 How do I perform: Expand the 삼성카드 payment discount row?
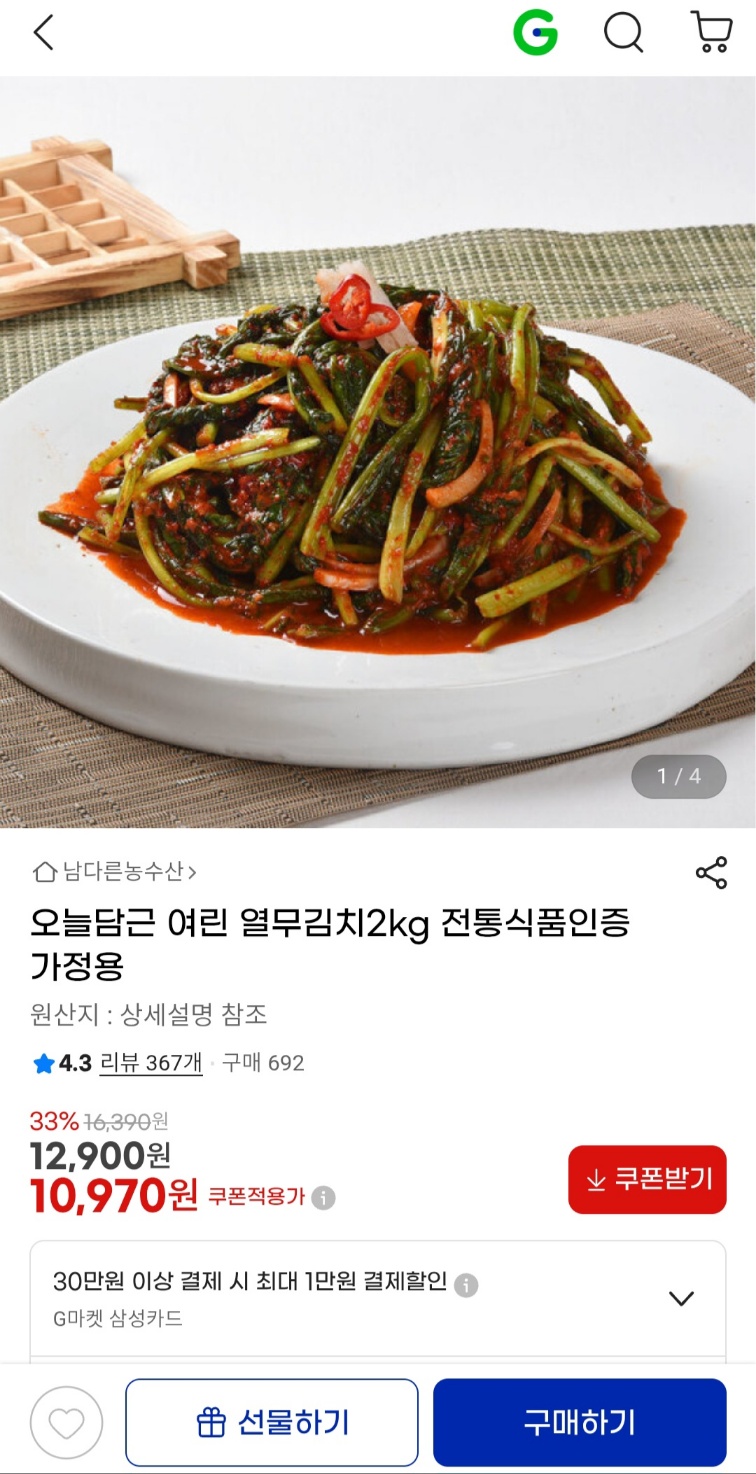point(681,1298)
